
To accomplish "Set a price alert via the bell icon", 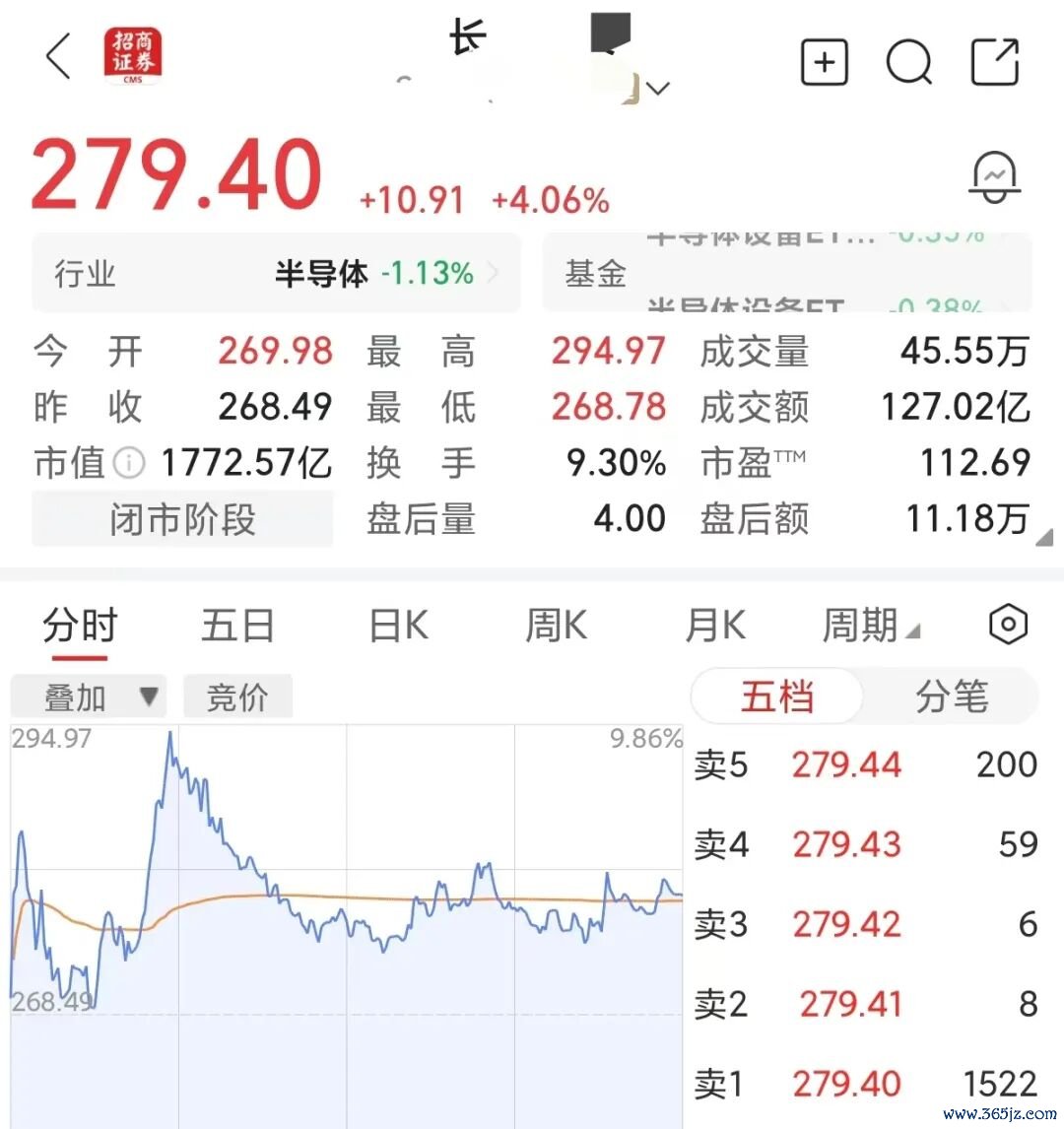I will tap(994, 177).
